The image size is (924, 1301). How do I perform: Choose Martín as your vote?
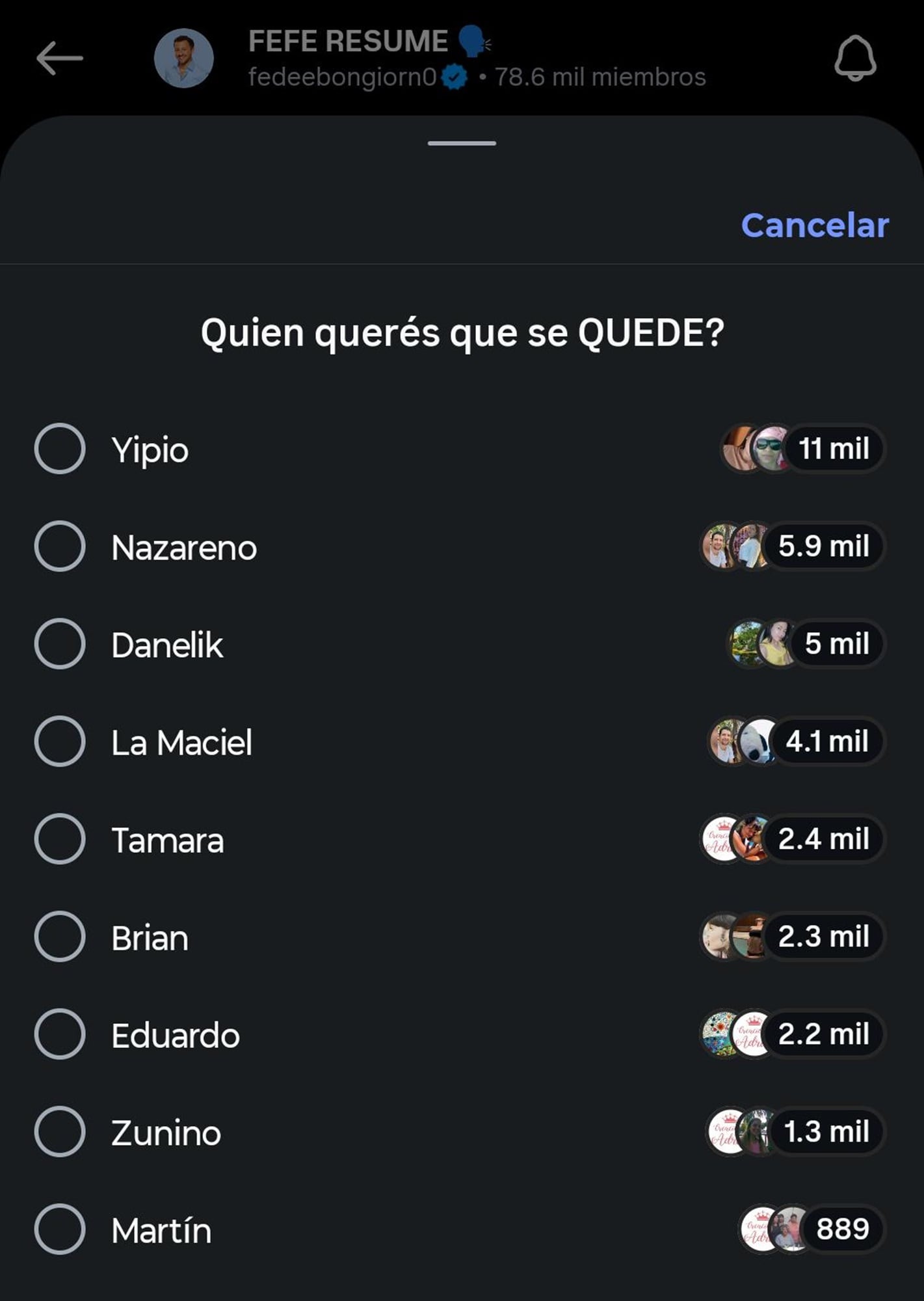(x=60, y=1229)
